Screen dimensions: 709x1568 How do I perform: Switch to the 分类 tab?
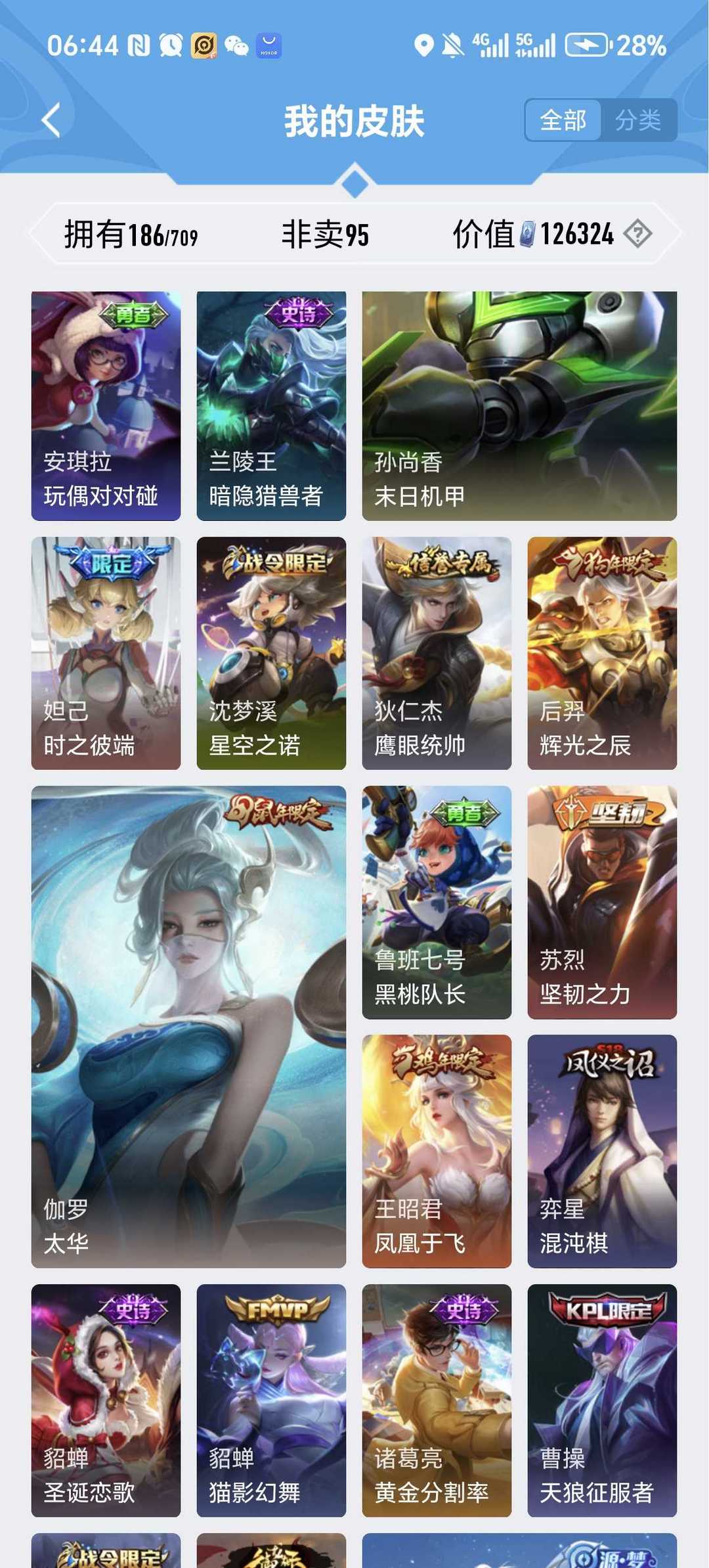coord(638,120)
